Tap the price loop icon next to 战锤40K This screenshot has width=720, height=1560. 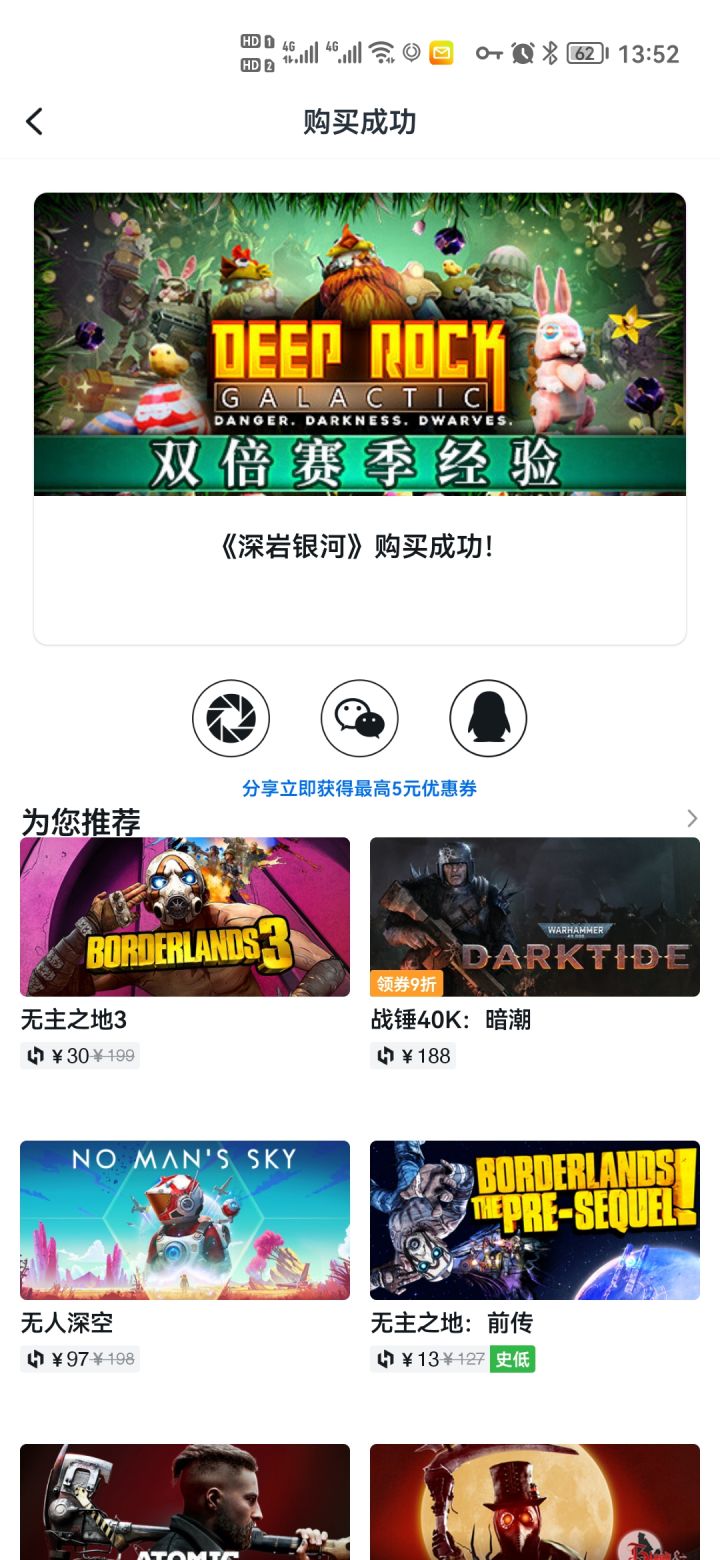(x=385, y=1056)
